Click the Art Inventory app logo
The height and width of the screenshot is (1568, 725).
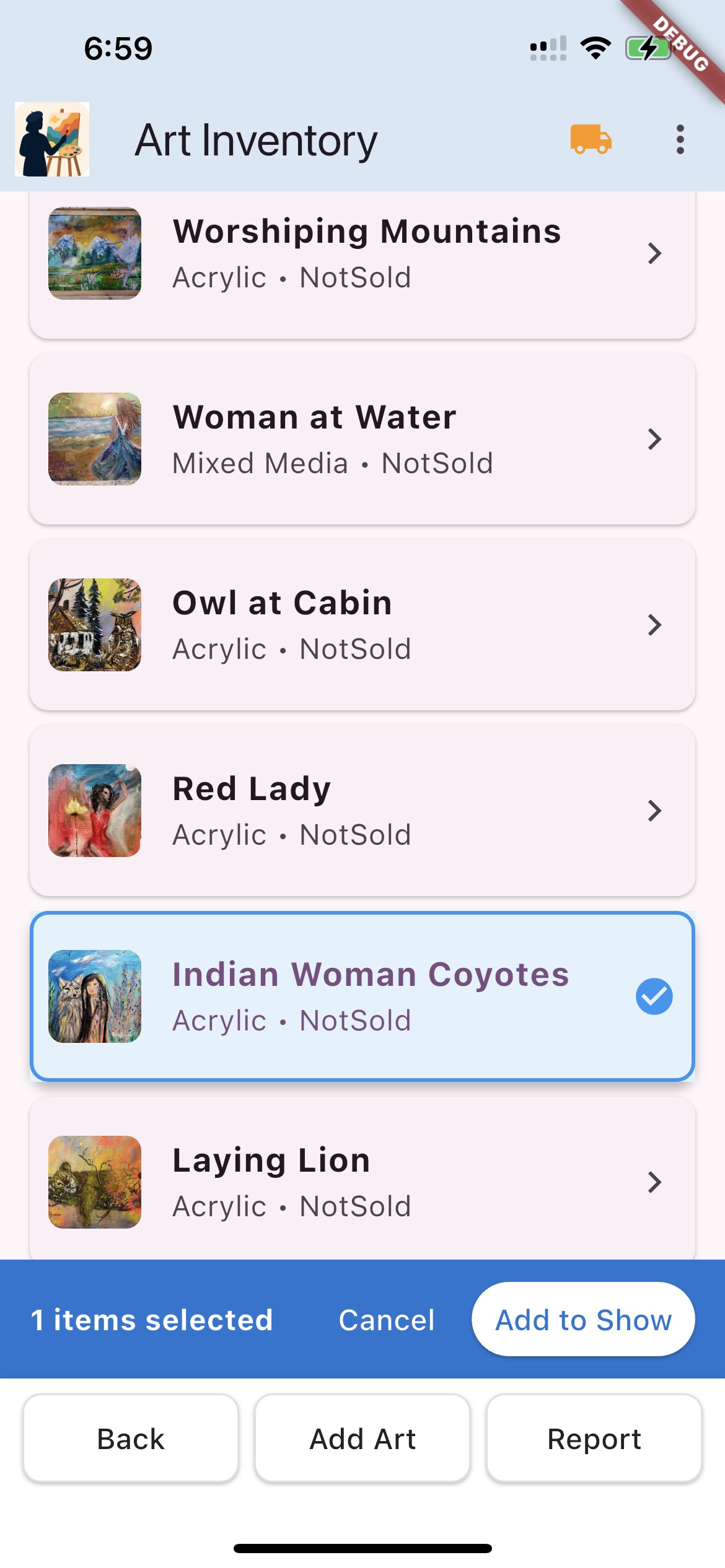[52, 141]
